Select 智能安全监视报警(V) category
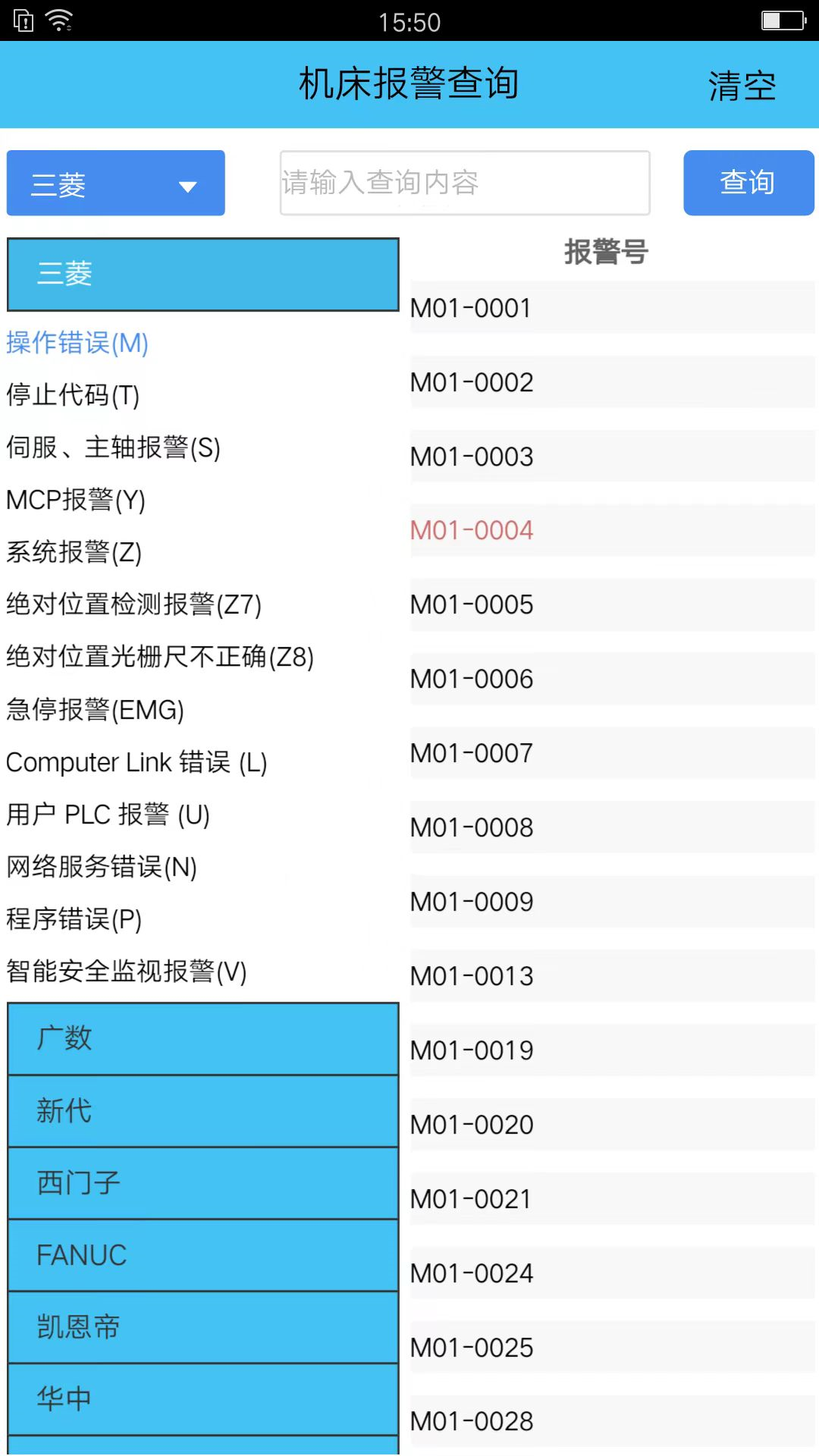This screenshot has width=819, height=1456. [x=125, y=972]
